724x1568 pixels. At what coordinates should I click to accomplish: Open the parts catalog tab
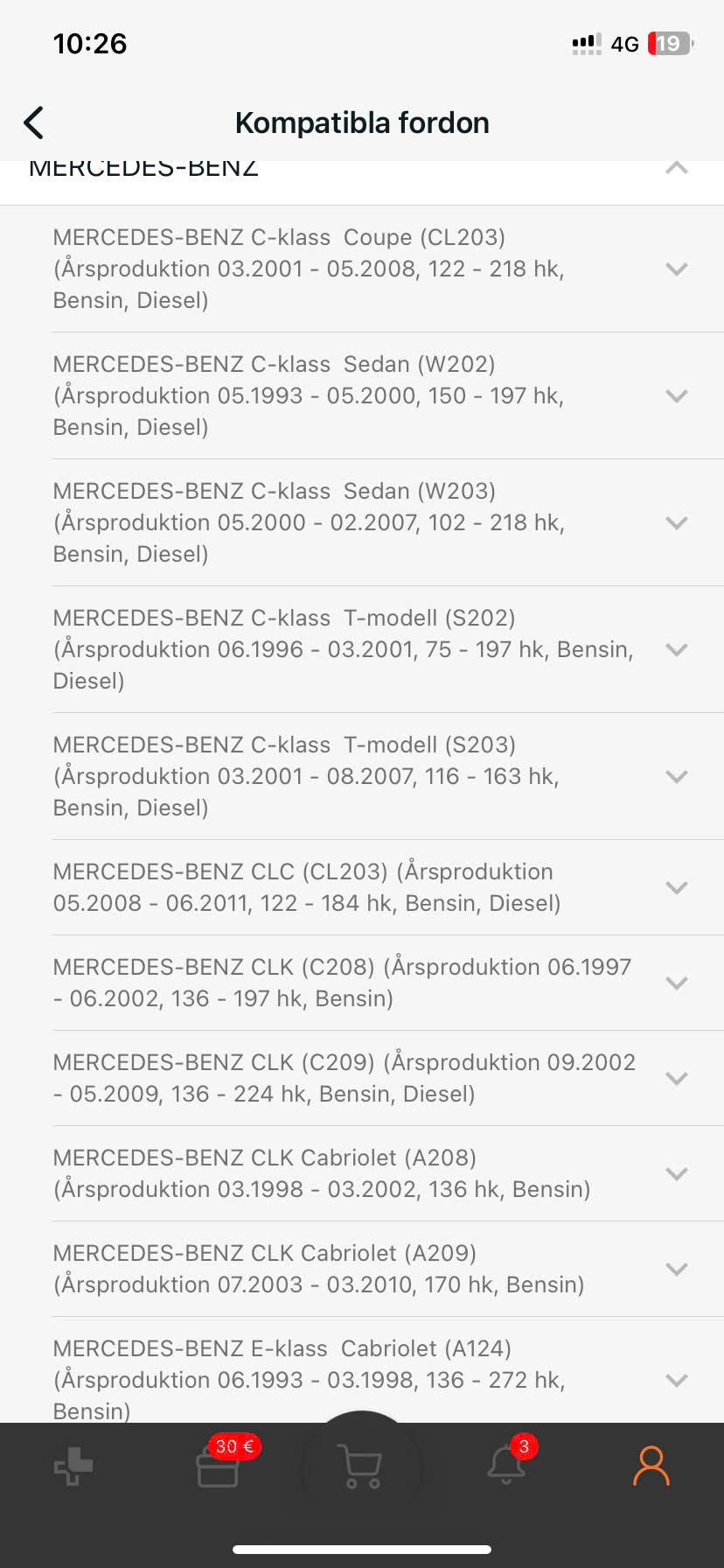click(73, 1466)
